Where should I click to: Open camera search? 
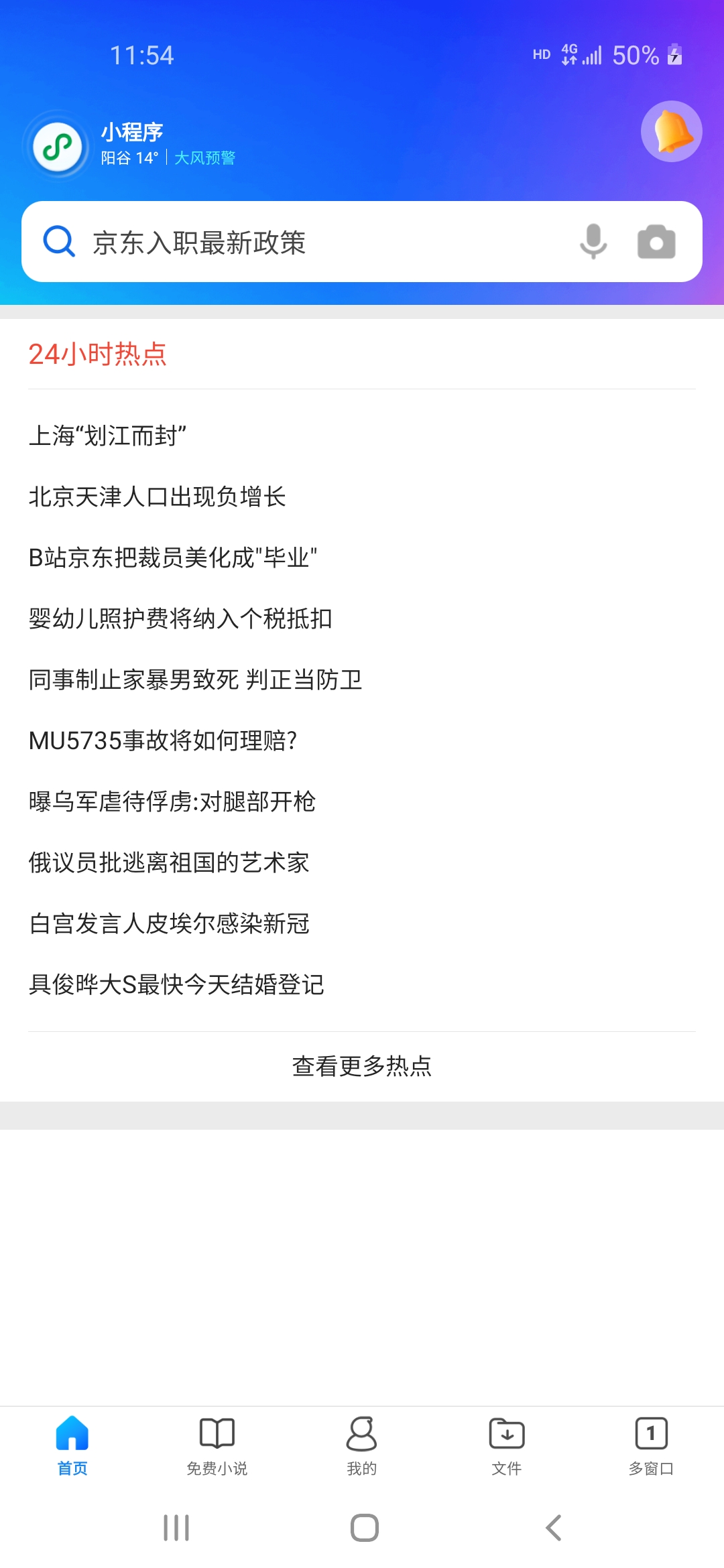656,242
